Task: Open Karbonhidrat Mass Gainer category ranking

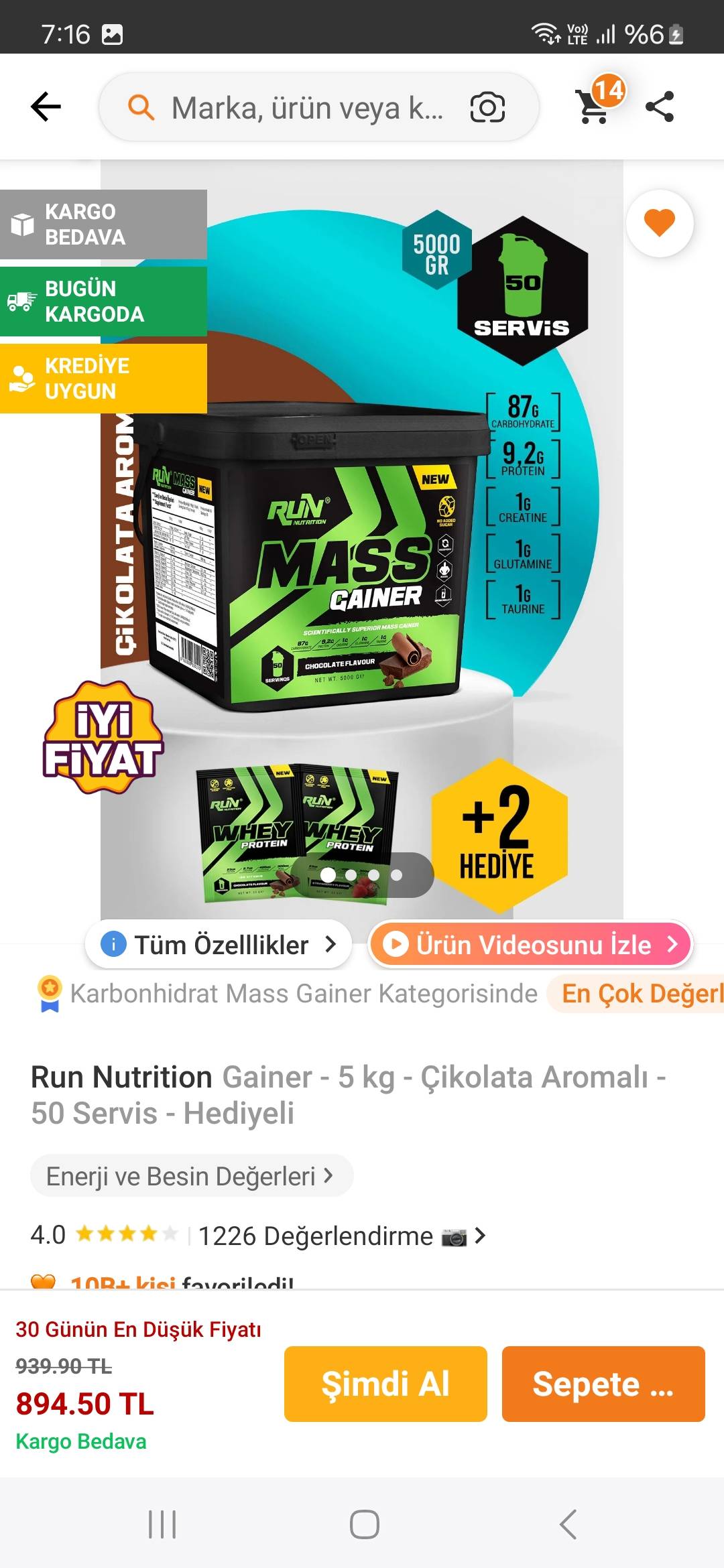Action: [x=304, y=994]
